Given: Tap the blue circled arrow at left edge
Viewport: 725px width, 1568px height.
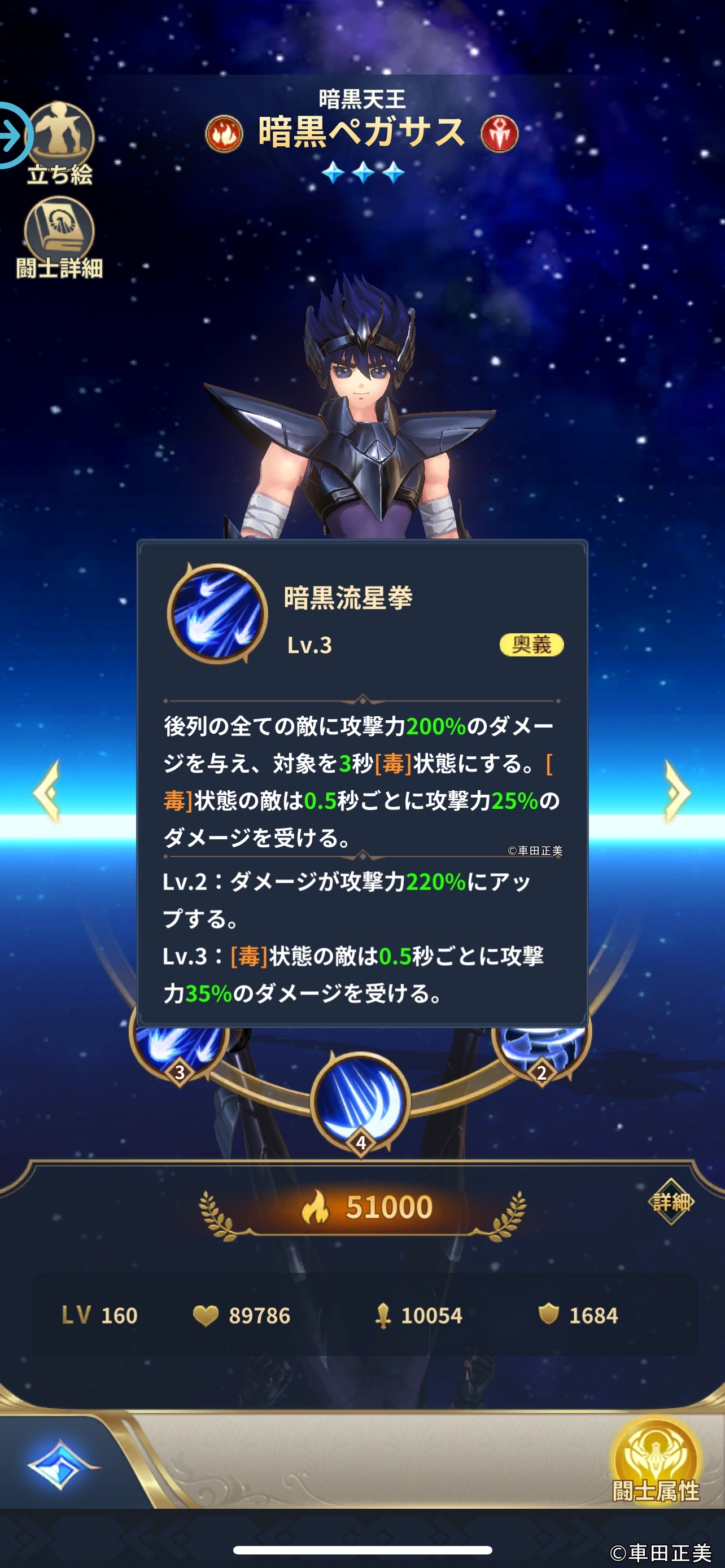Looking at the screenshot, I should pyautogui.click(x=14, y=135).
